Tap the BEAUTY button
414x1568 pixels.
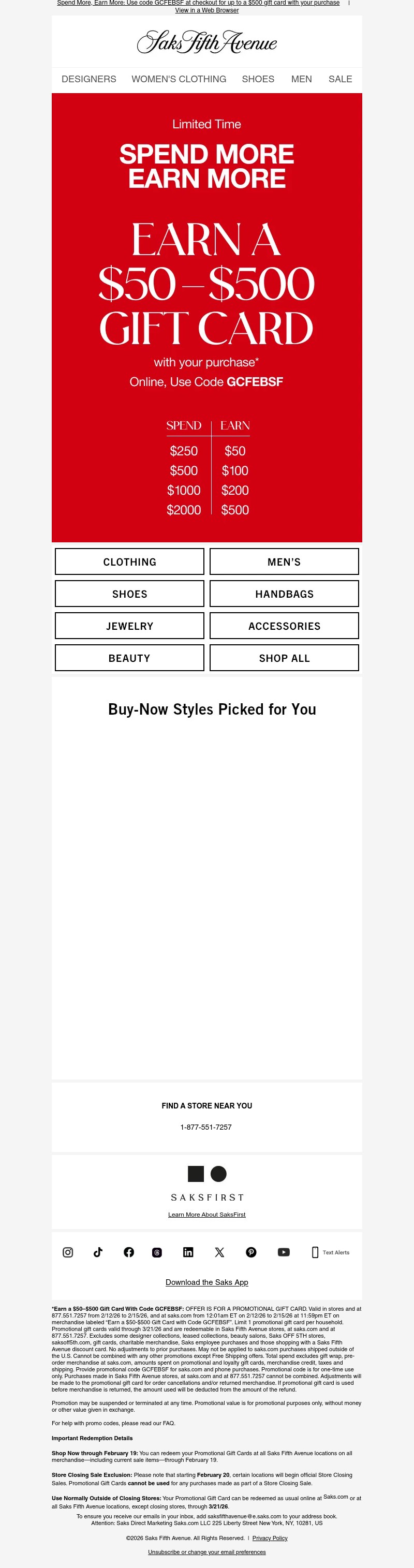(x=130, y=659)
